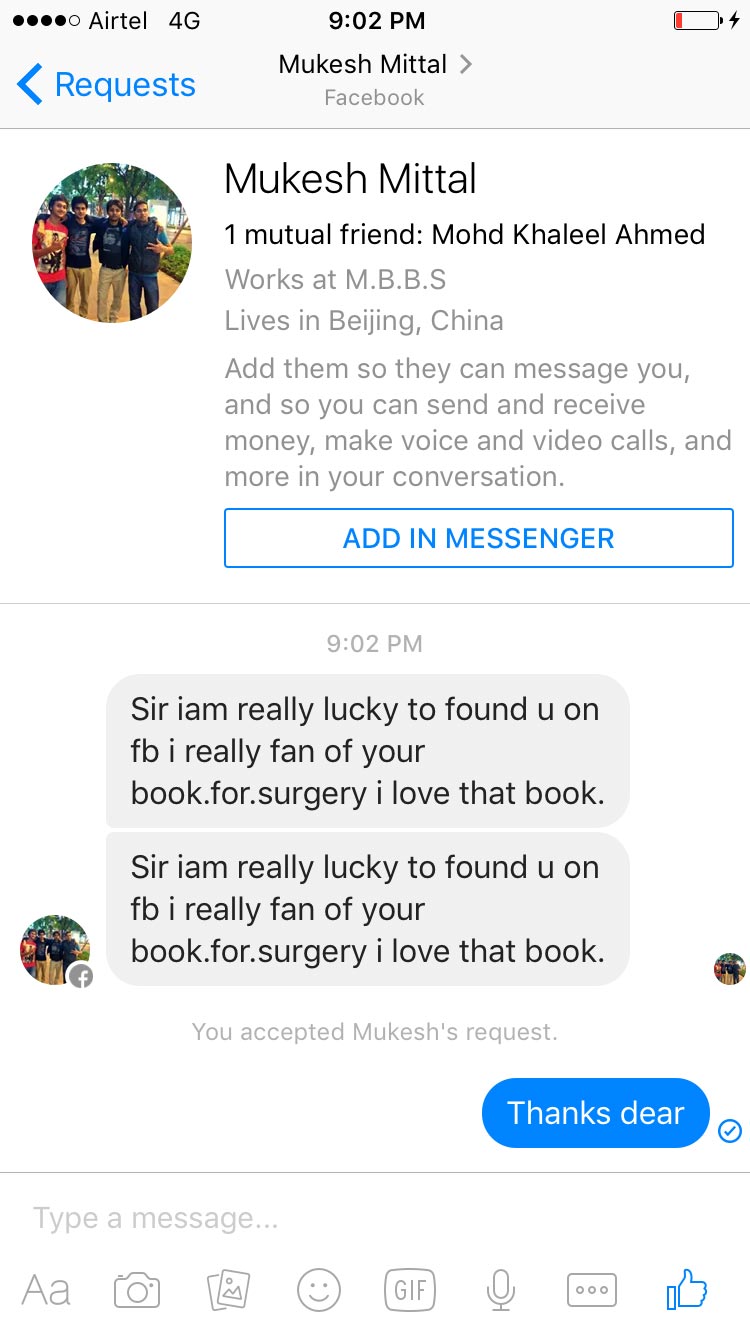The image size is (750, 1334).
Task: Open the GIF picker
Action: pyautogui.click(x=410, y=1290)
